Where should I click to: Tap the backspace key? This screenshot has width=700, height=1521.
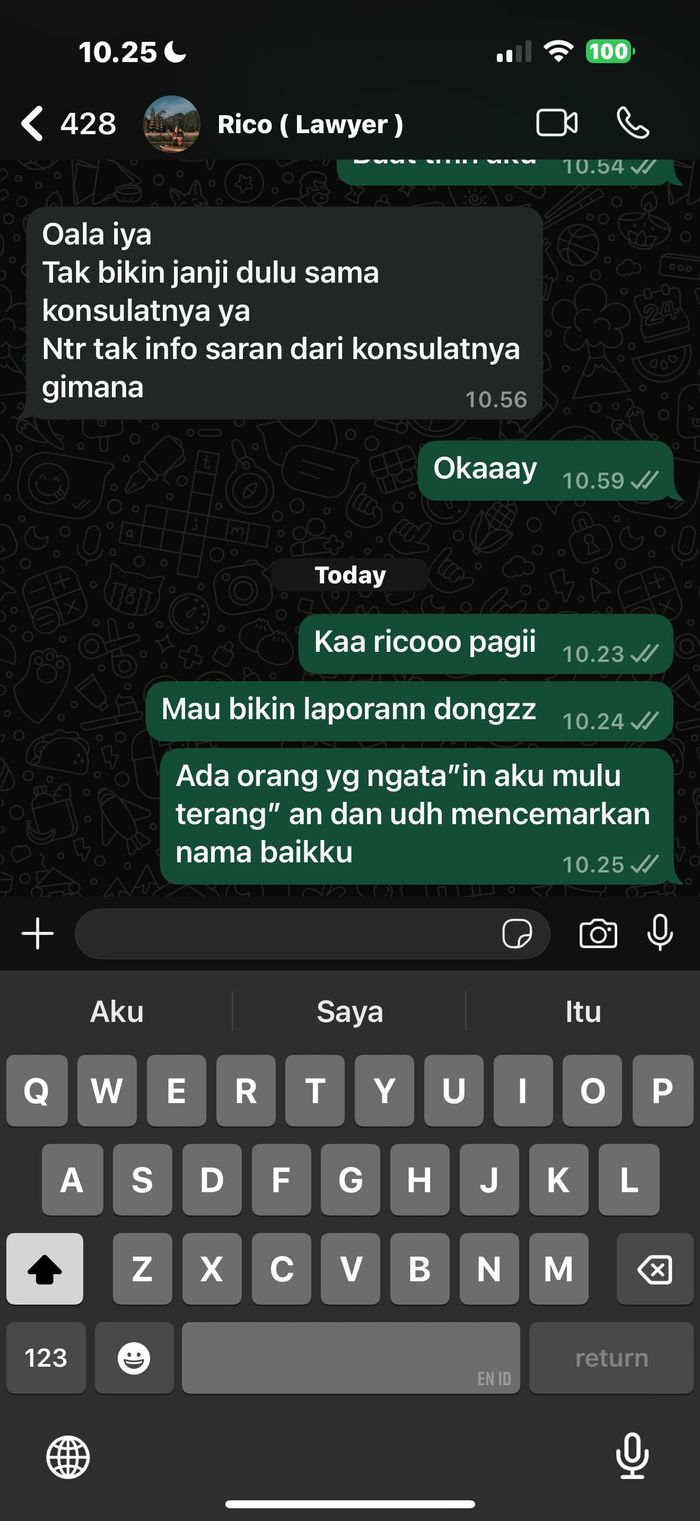(654, 1270)
